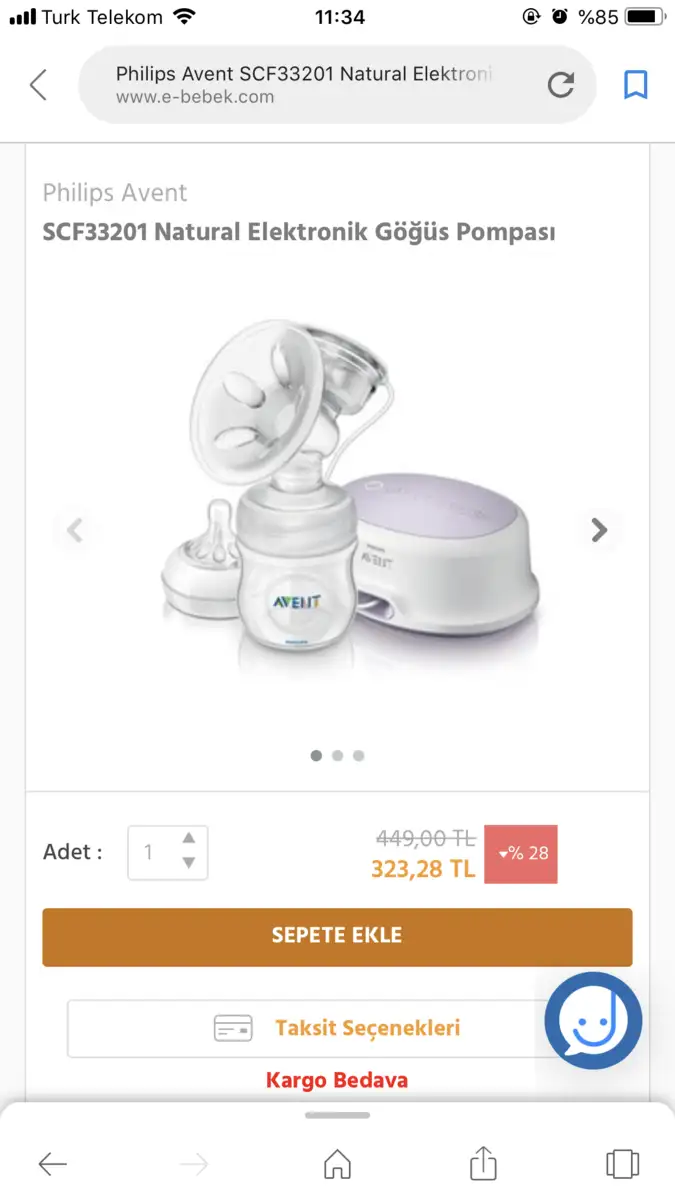
Task: Add the product with SEPETE EKLE
Action: point(337,937)
